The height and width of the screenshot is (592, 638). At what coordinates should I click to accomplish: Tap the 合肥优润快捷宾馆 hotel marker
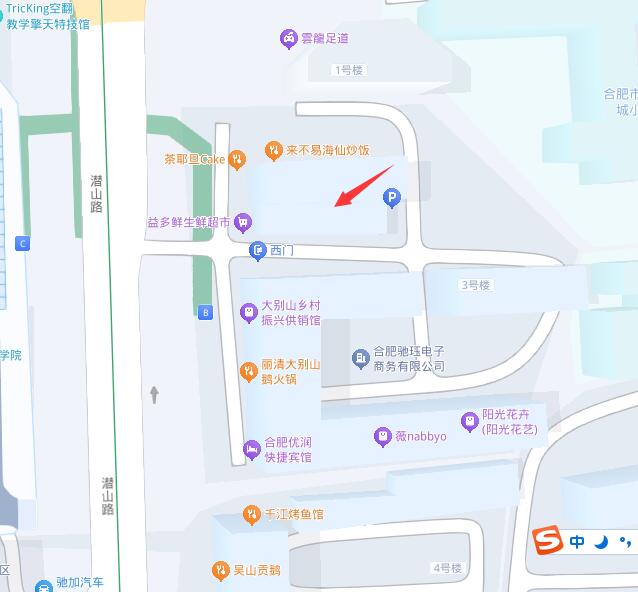coord(252,449)
